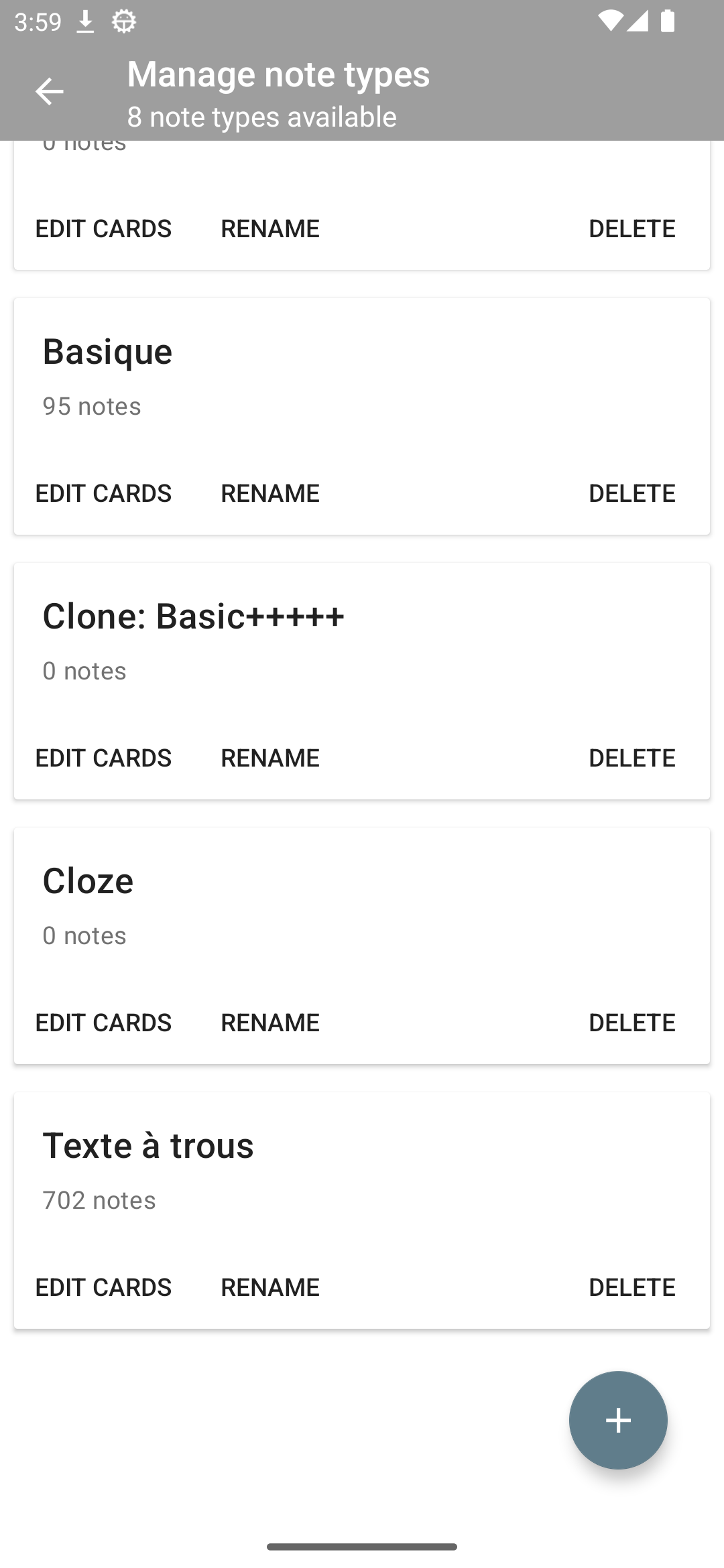Delete the Cloze note type
Image resolution: width=724 pixels, height=1568 pixels.
pos(631,1022)
